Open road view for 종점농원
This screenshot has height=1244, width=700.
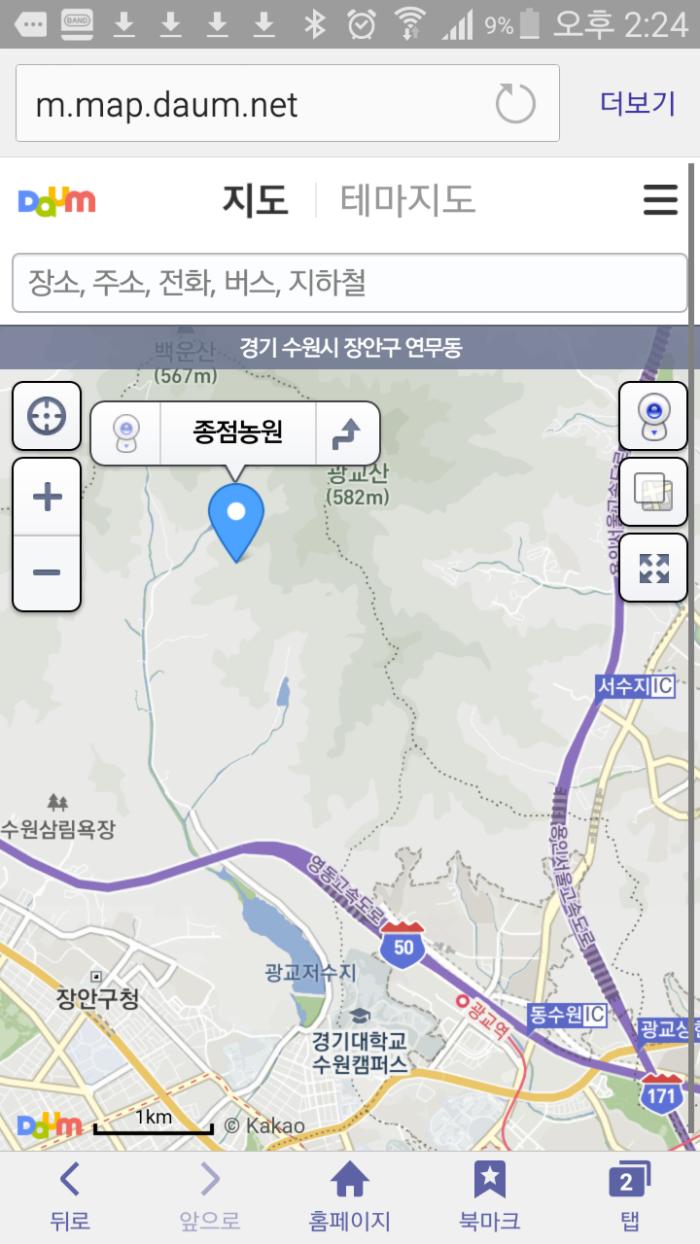[126, 433]
